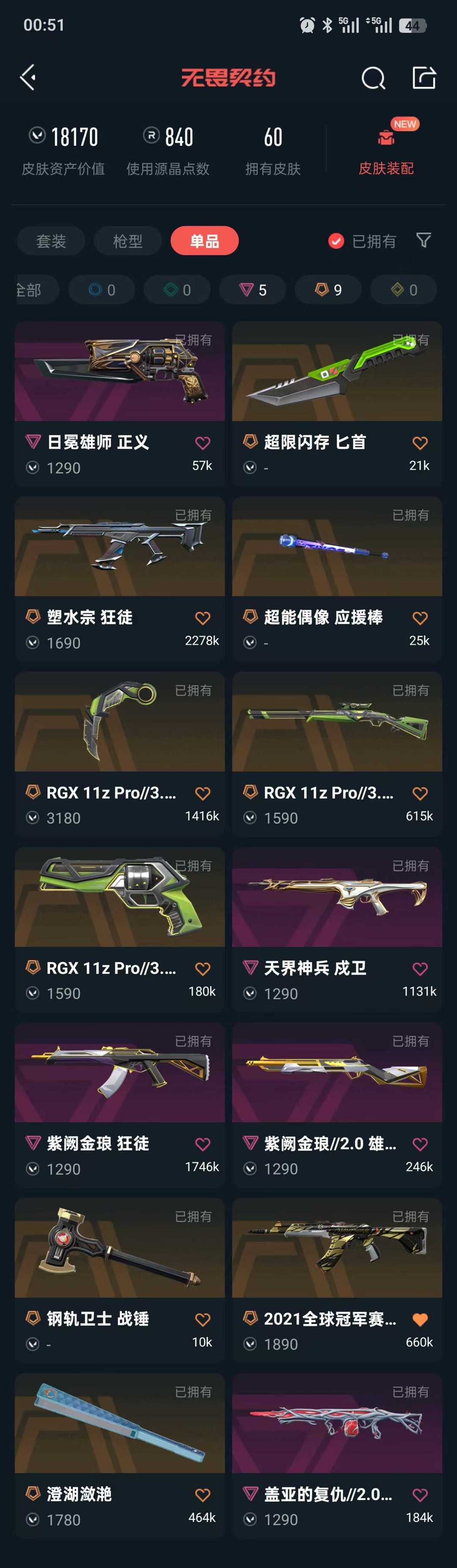Favorite the 超能偶像 应援棒 skin
The height and width of the screenshot is (1568, 457).
(420, 618)
